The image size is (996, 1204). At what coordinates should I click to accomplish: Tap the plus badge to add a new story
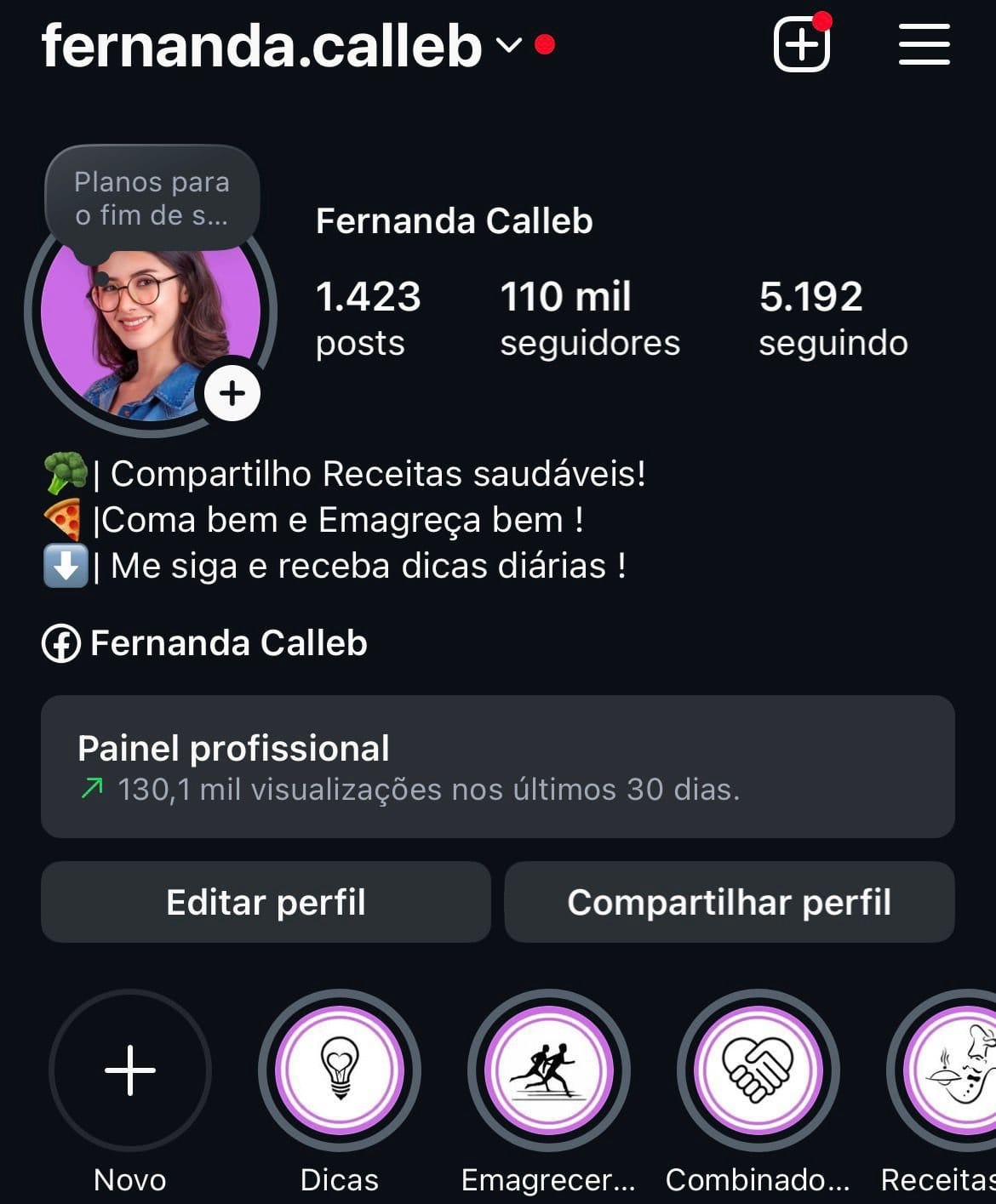point(231,392)
